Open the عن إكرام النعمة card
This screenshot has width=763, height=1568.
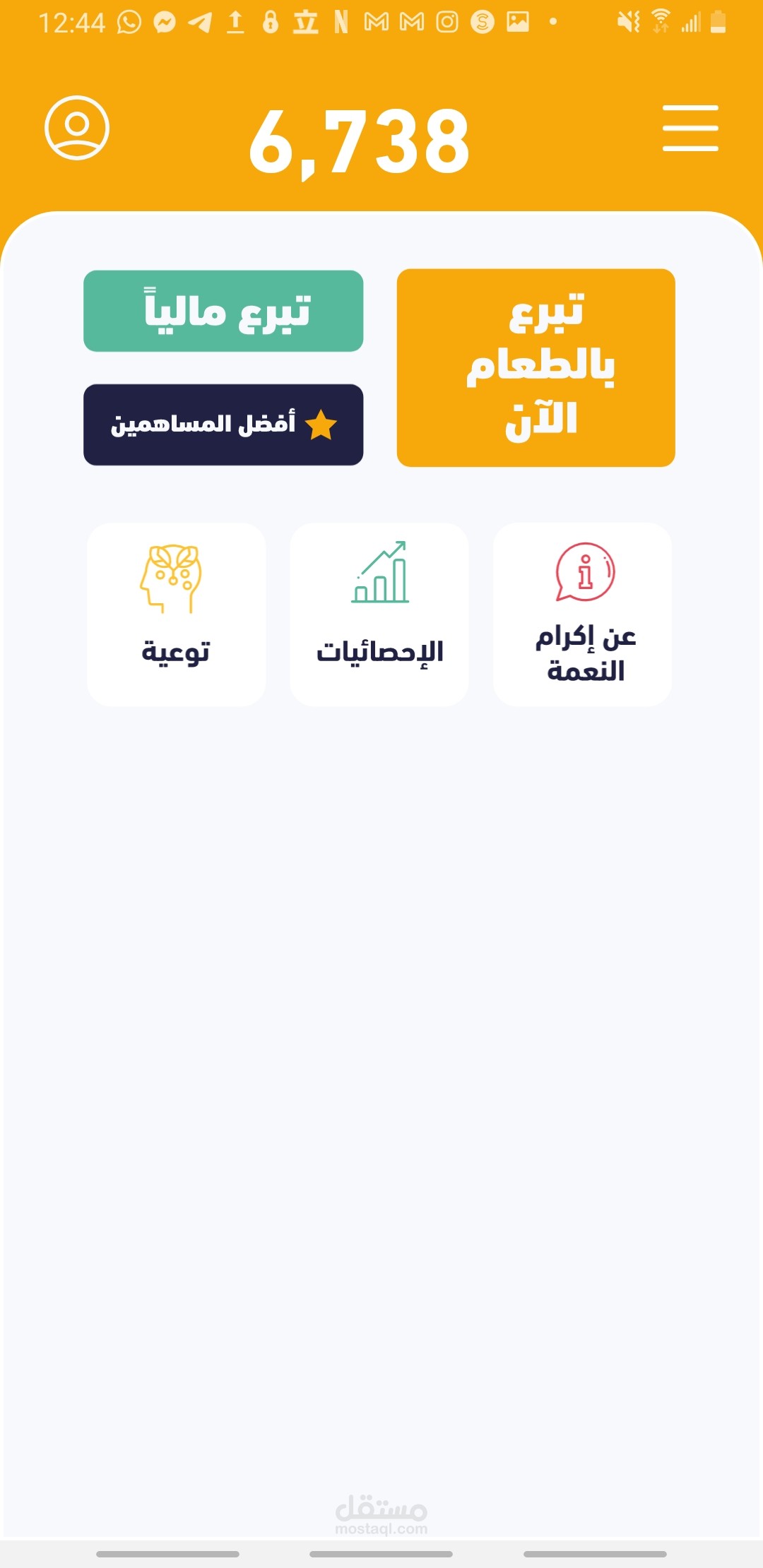pyautogui.click(x=582, y=614)
